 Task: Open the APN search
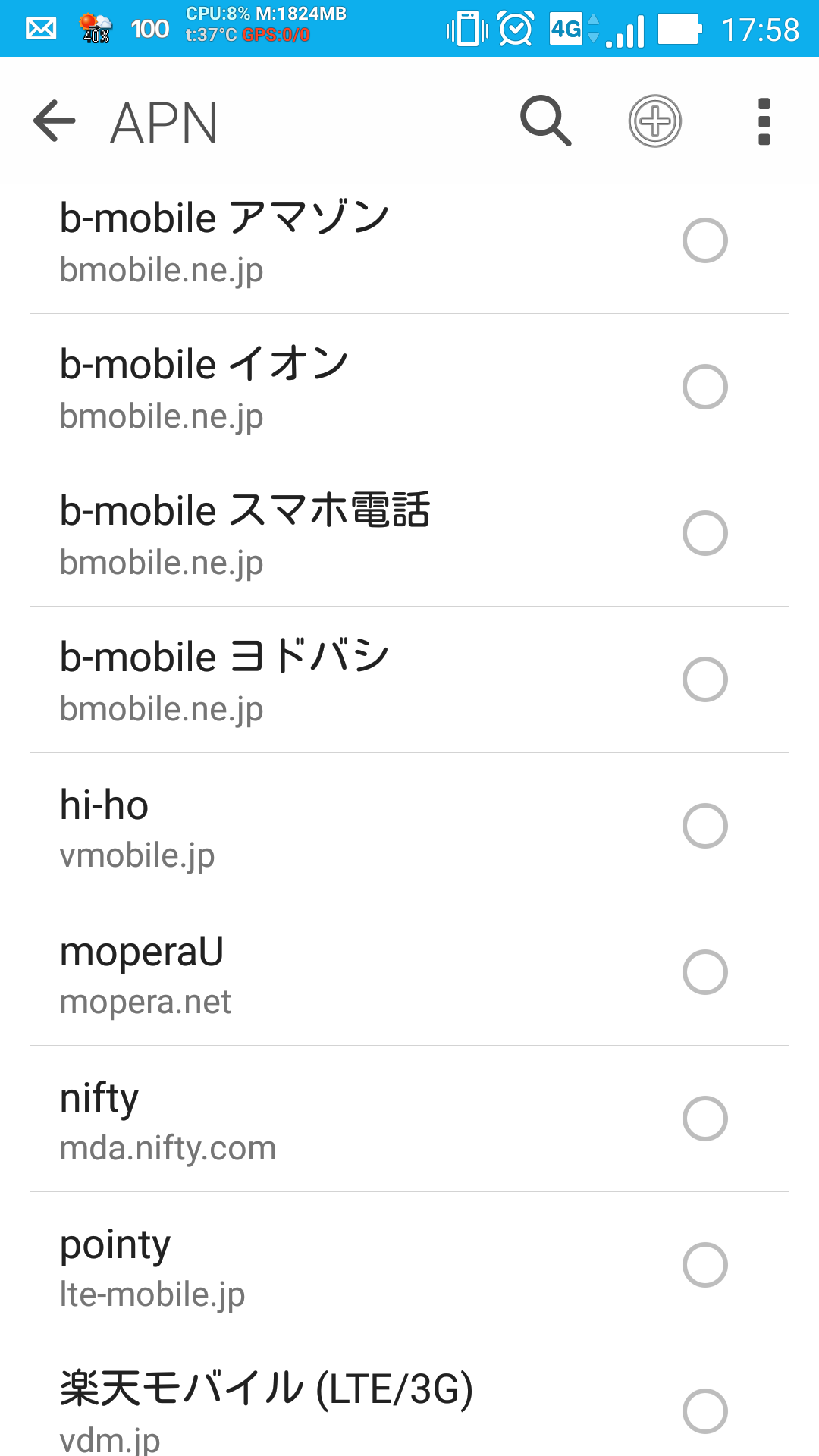tap(545, 121)
